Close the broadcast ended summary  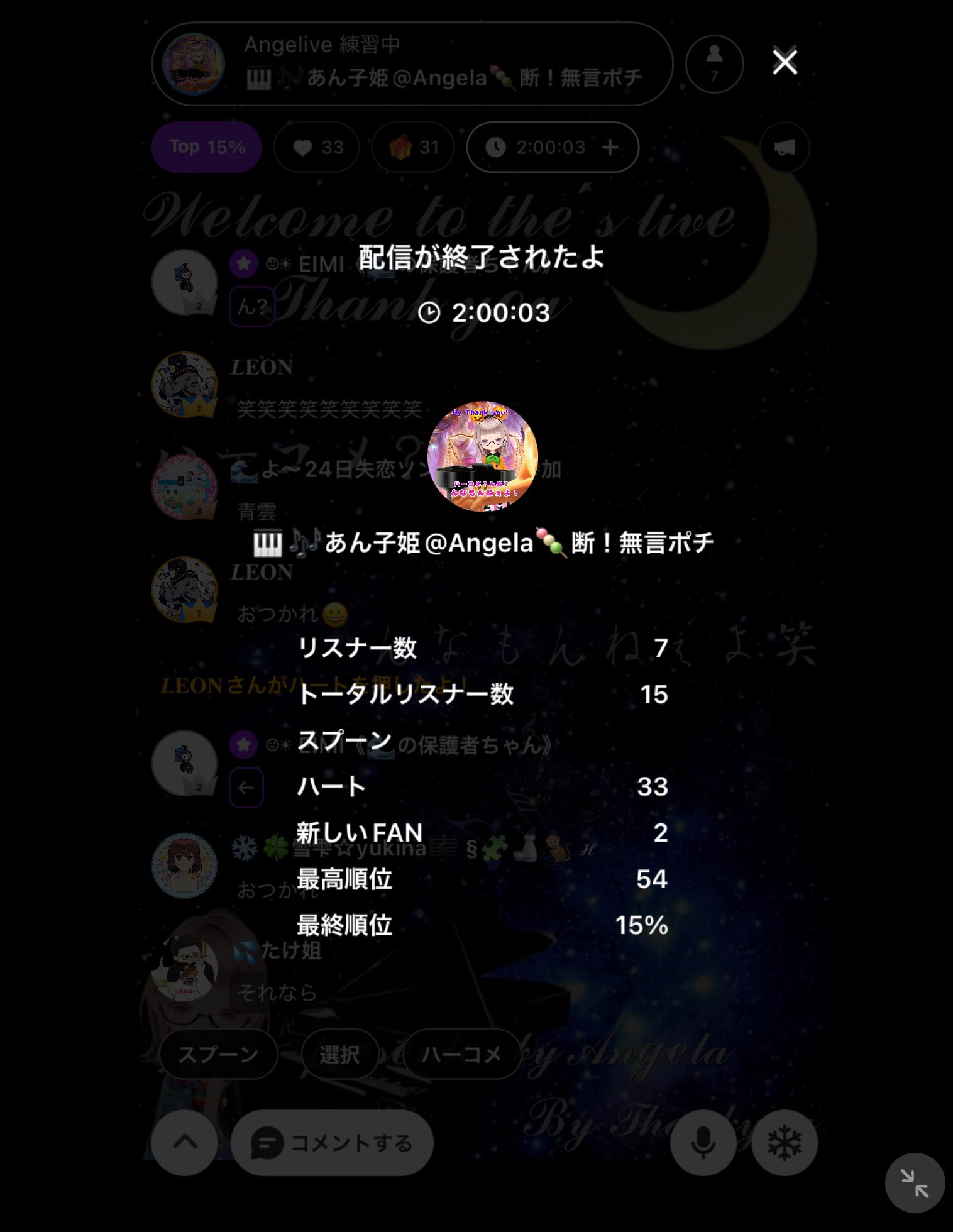pyautogui.click(x=785, y=62)
